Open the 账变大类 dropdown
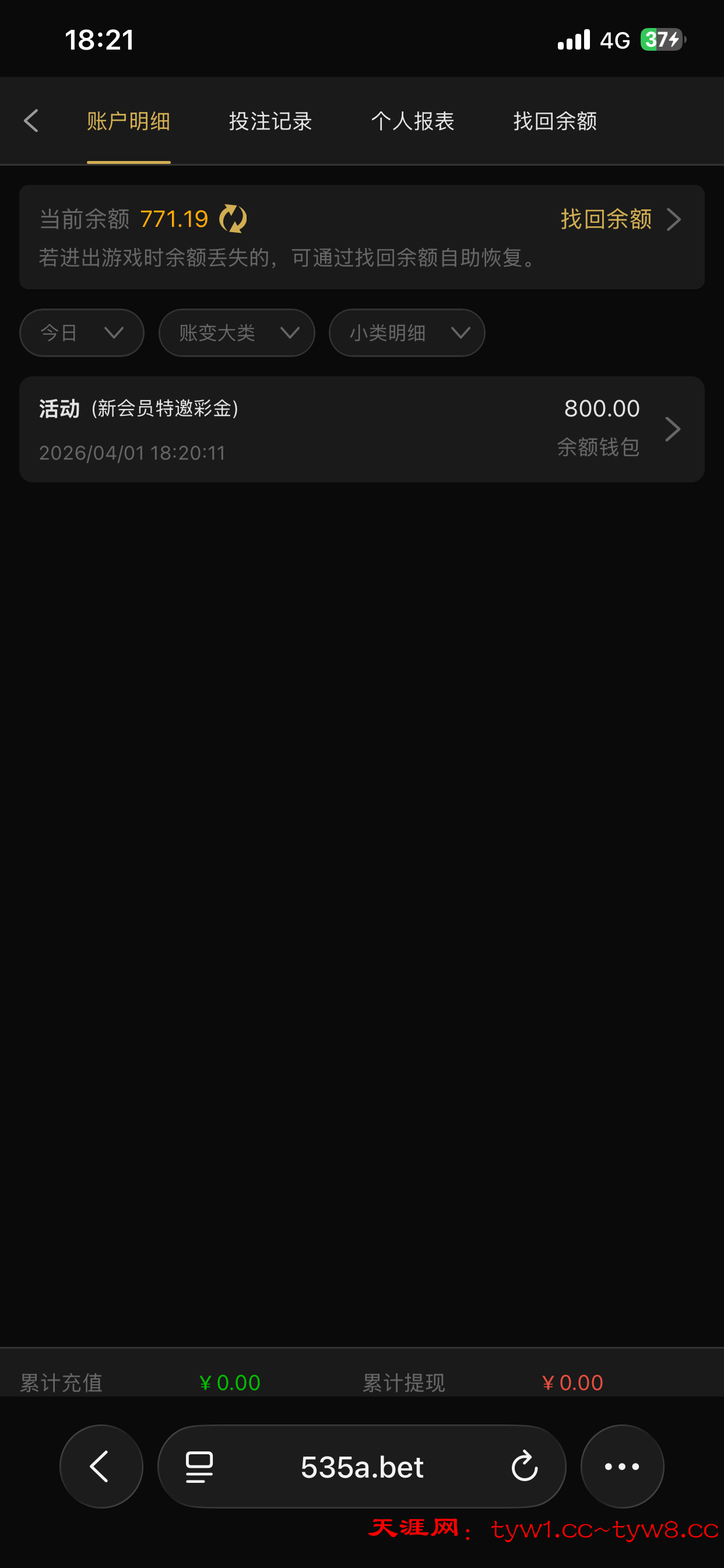The height and width of the screenshot is (1568, 724). pyautogui.click(x=237, y=333)
